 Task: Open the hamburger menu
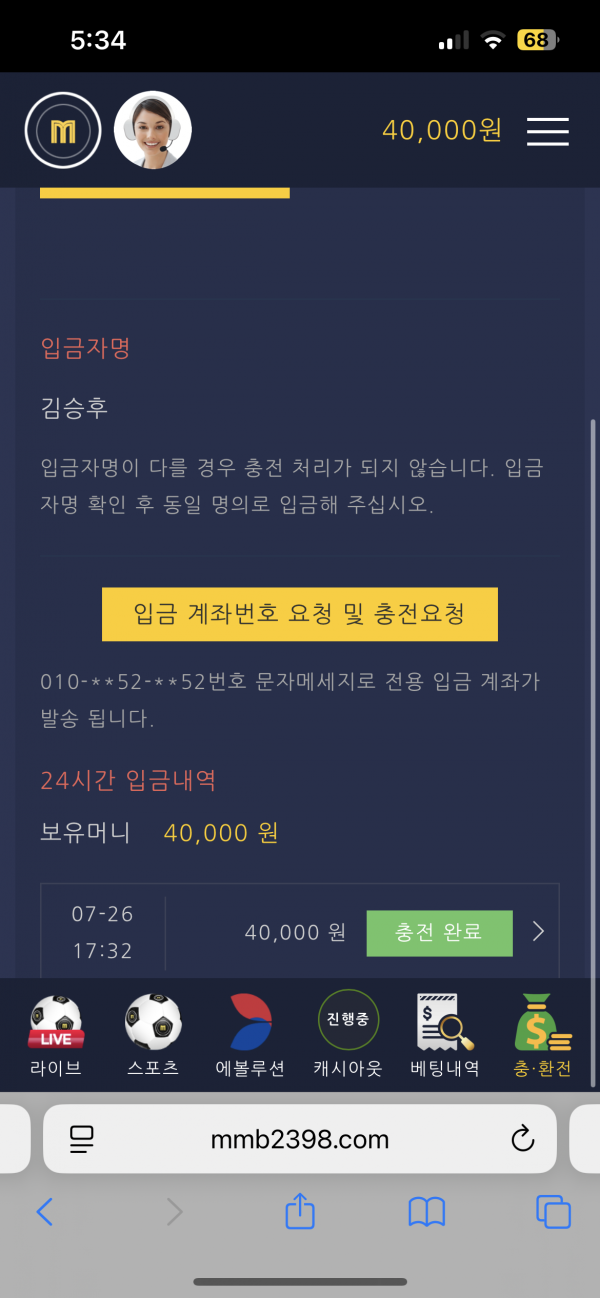click(x=547, y=131)
